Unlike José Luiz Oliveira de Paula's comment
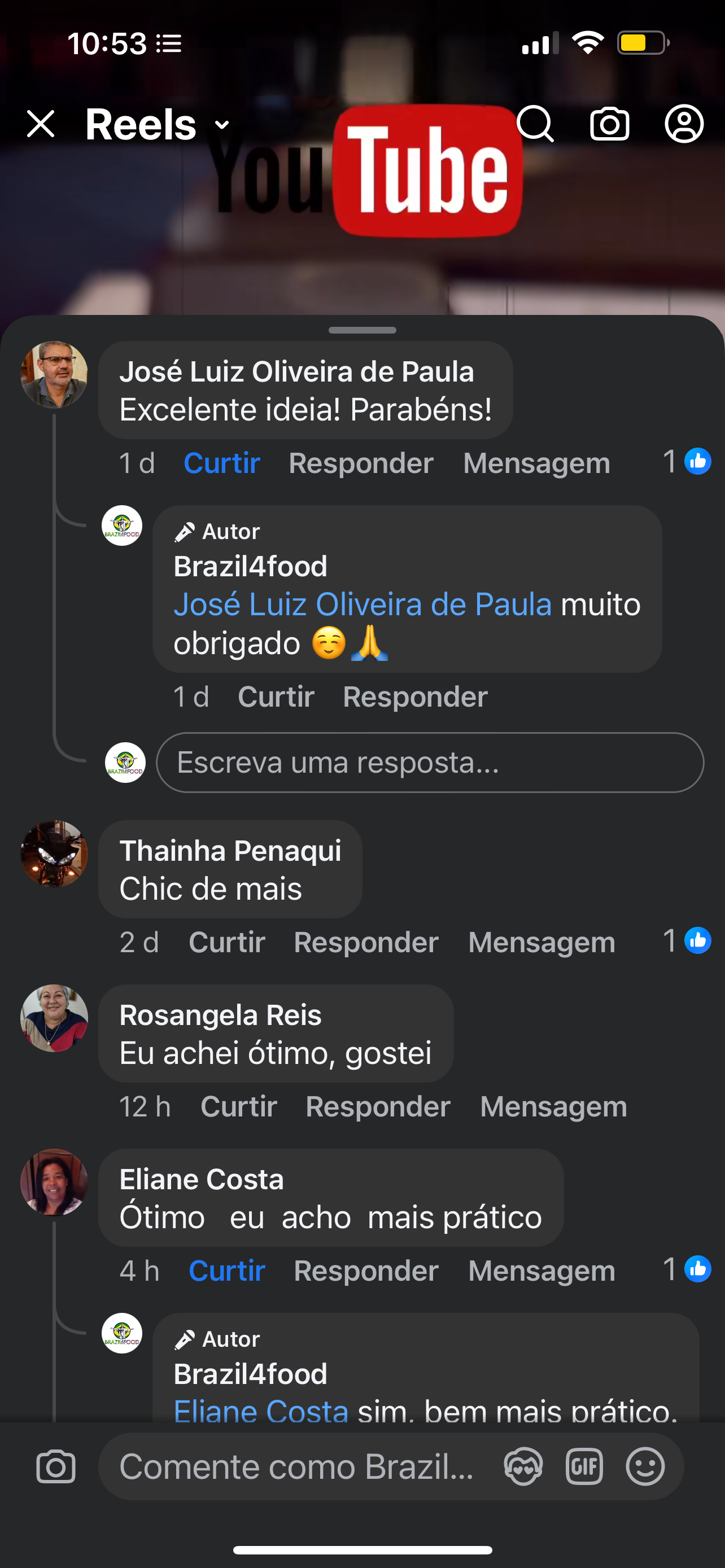The height and width of the screenshot is (1568, 725). [x=221, y=463]
